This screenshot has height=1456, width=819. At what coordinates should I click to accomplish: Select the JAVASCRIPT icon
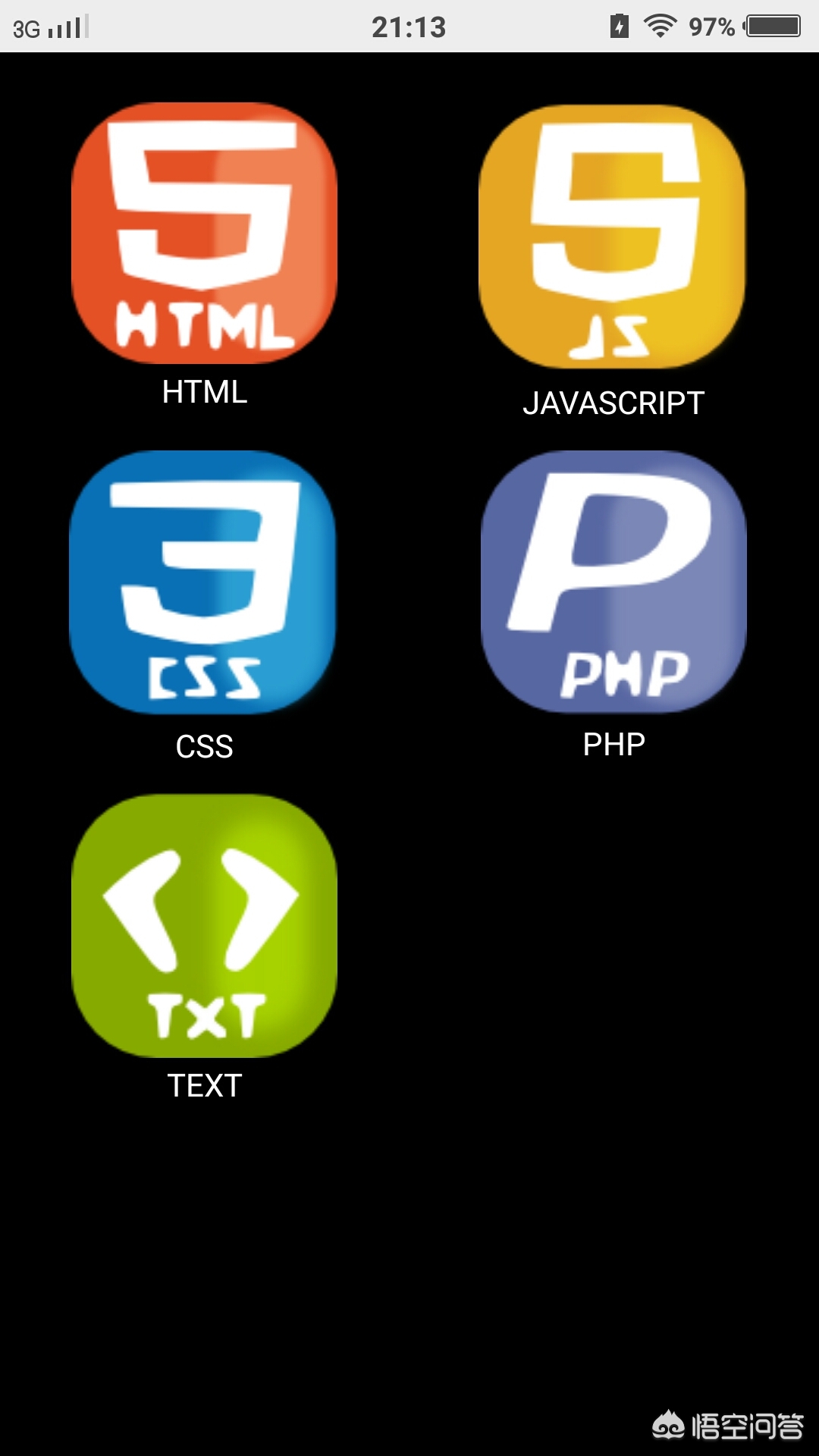(612, 237)
